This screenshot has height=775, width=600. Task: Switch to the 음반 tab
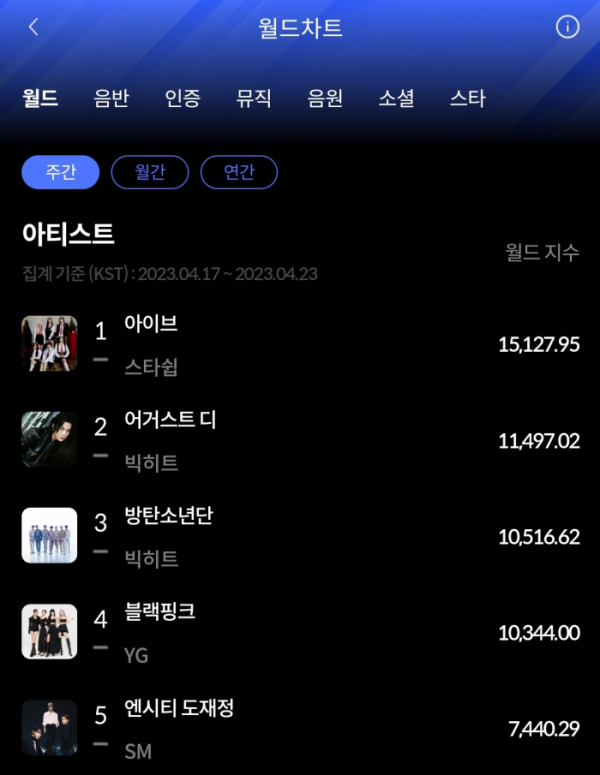pyautogui.click(x=111, y=98)
